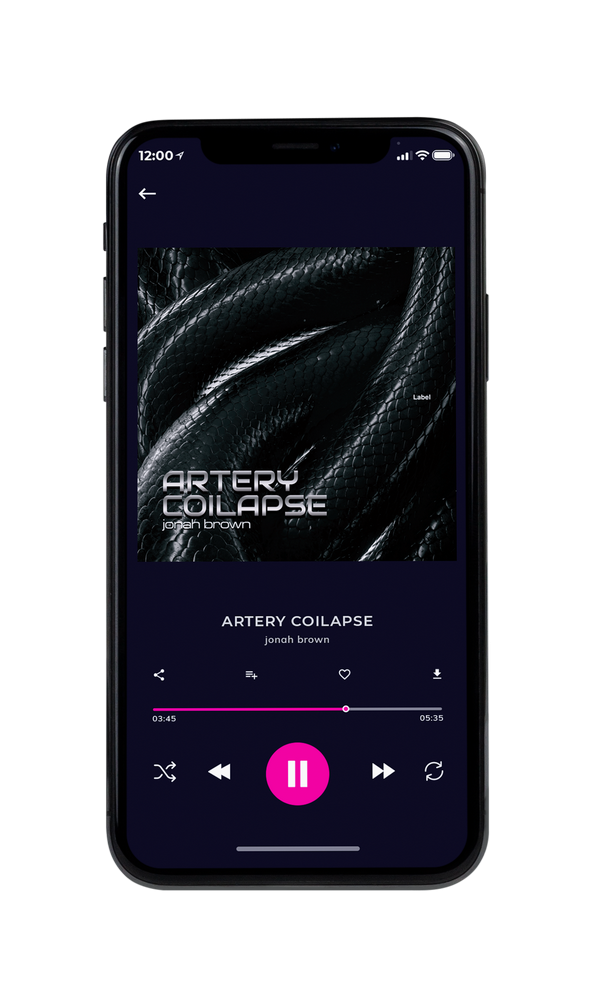Pause the playing song
Image resolution: width=600 pixels, height=1000 pixels.
click(x=297, y=773)
